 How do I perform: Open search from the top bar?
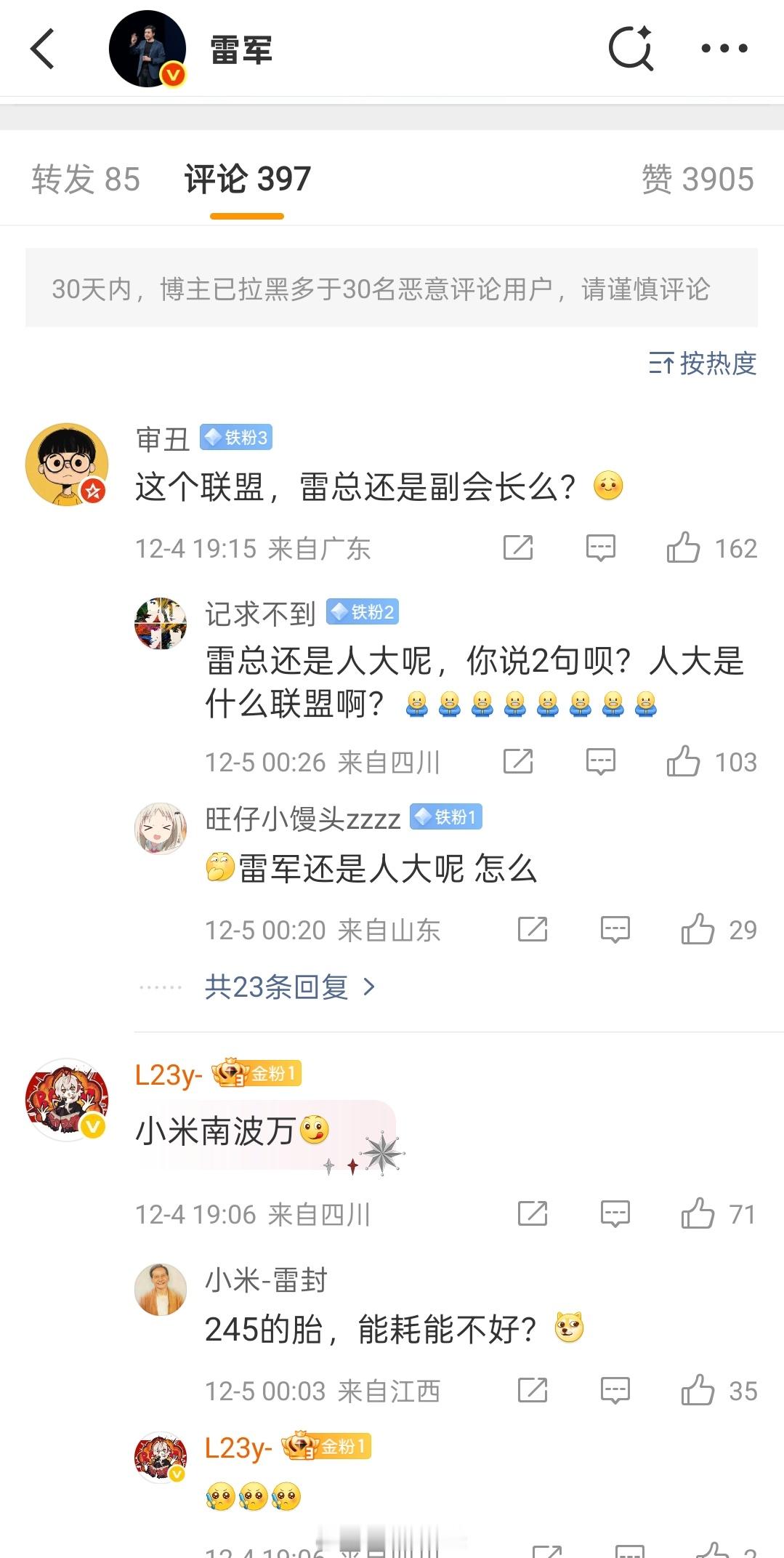(629, 48)
